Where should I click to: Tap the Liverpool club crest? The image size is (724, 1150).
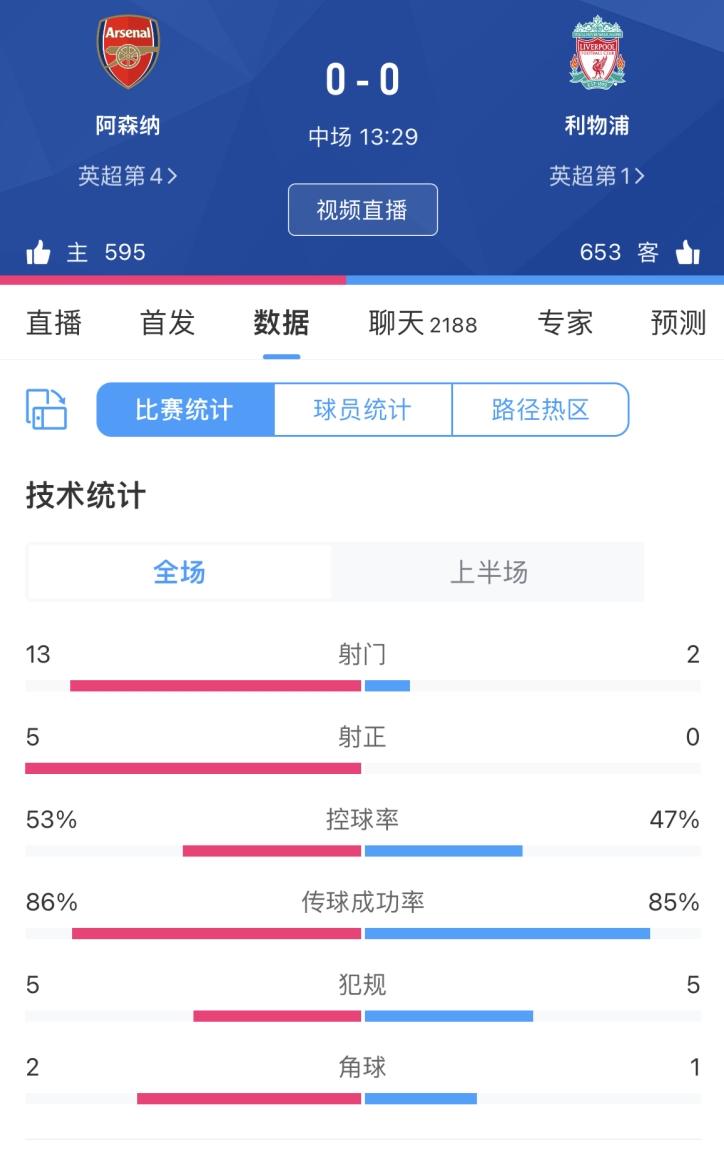click(x=596, y=52)
